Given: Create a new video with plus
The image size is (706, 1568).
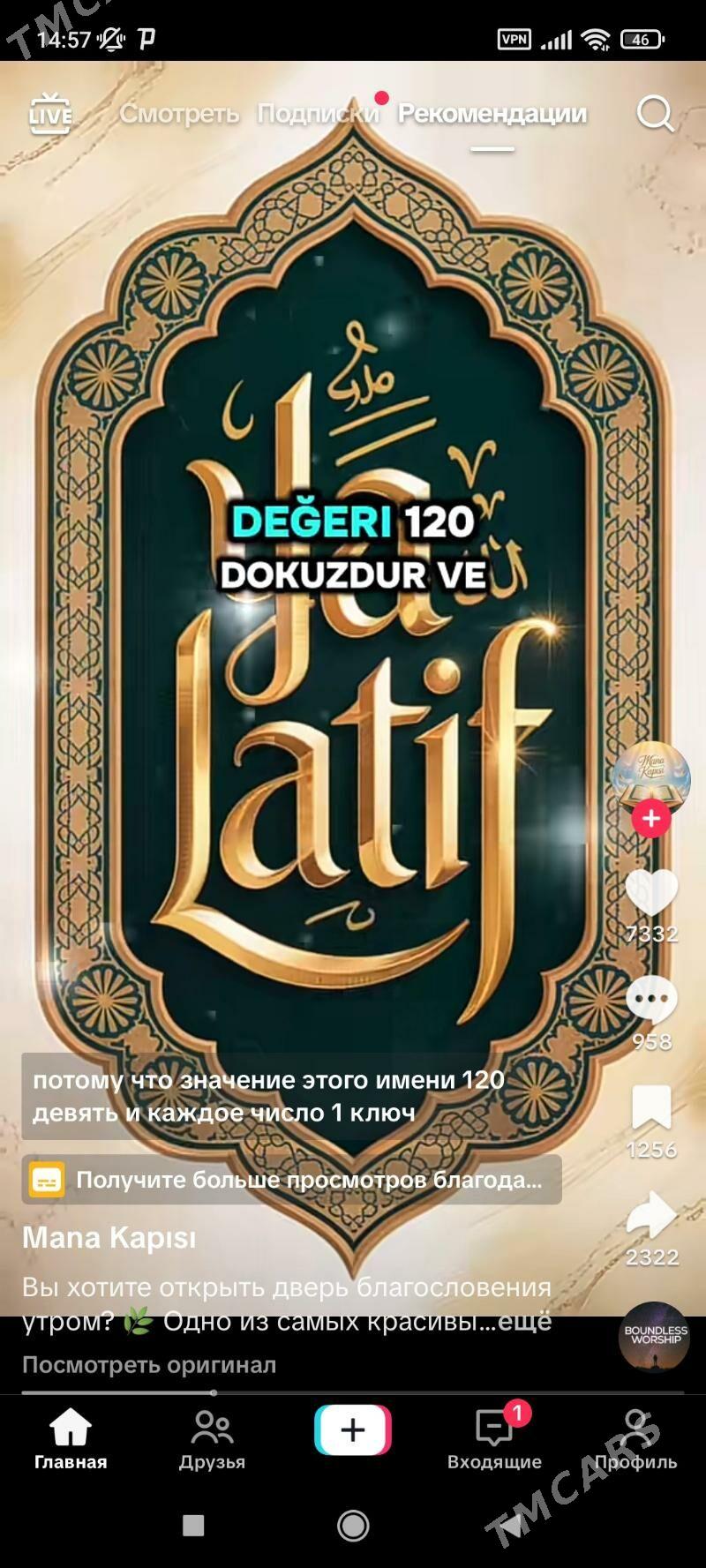Looking at the screenshot, I should click(x=353, y=1430).
